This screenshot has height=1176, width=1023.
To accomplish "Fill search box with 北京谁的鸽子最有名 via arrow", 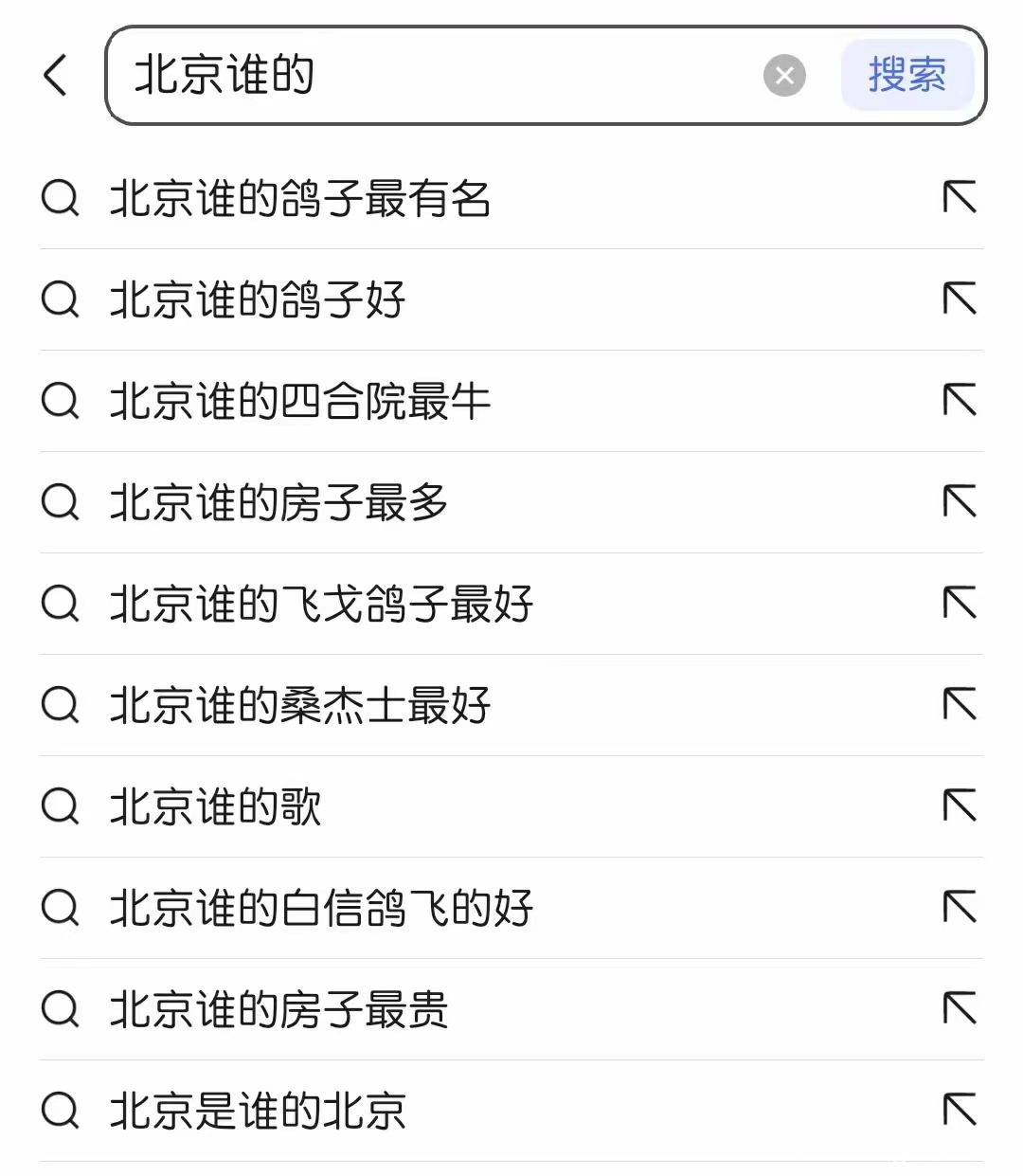I will tap(960, 198).
